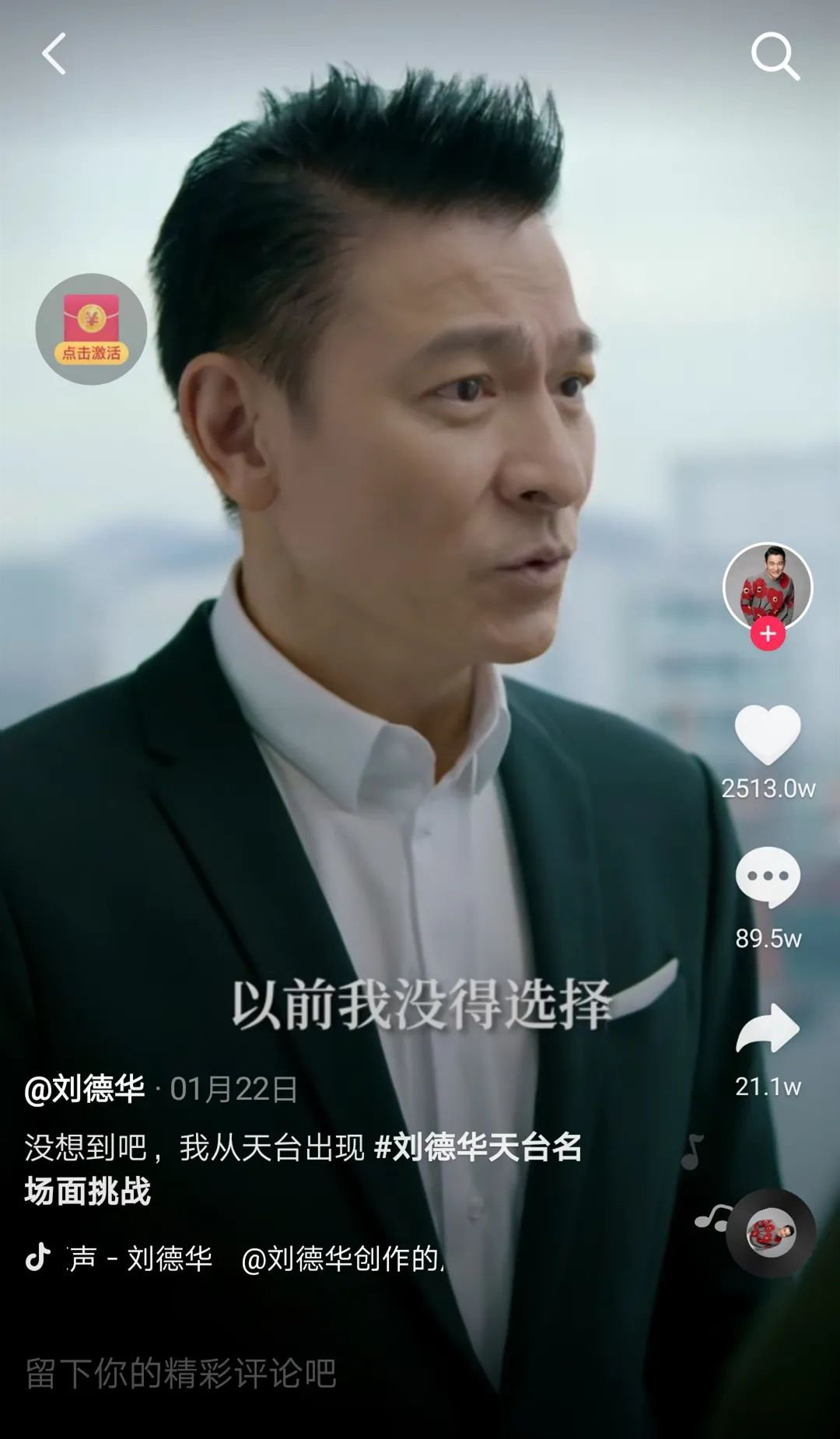
Task: Open the original sound by 刘德华
Action: [x=233, y=1259]
